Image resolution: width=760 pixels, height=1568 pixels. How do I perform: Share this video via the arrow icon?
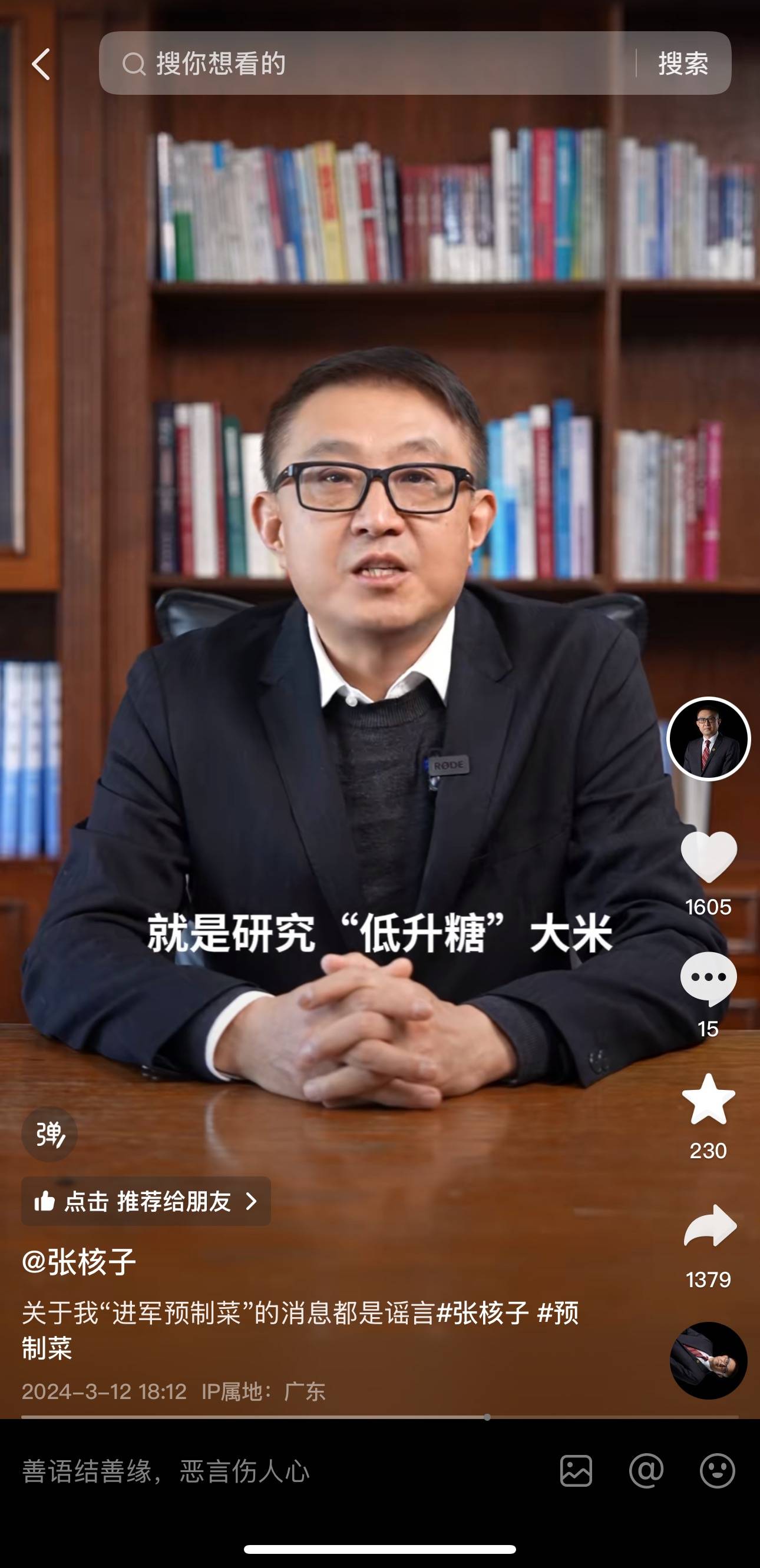(x=708, y=1226)
